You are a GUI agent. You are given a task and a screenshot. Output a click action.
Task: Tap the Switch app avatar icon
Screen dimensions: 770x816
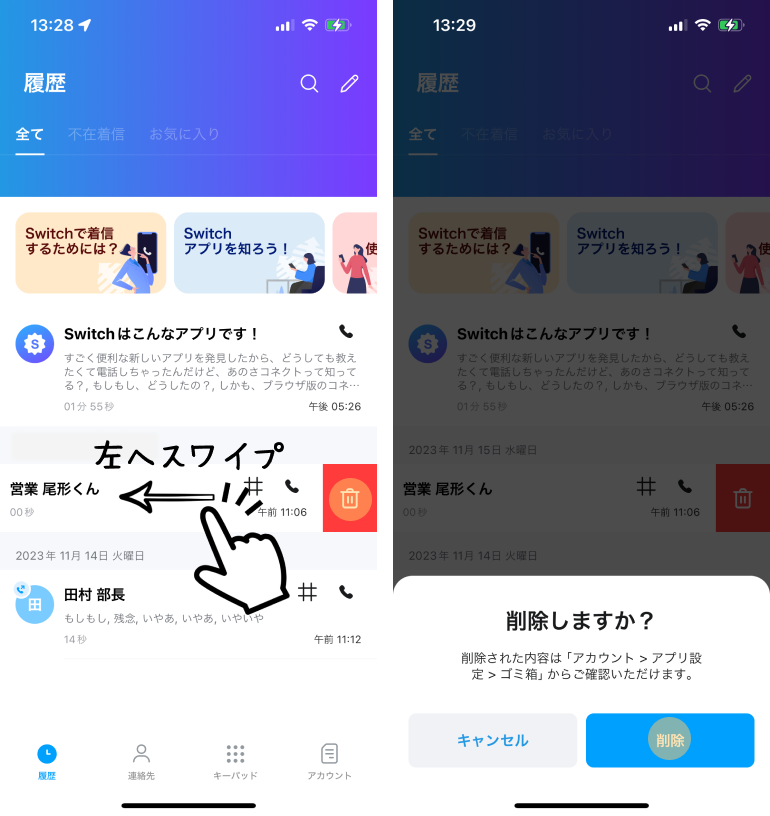[x=34, y=341]
